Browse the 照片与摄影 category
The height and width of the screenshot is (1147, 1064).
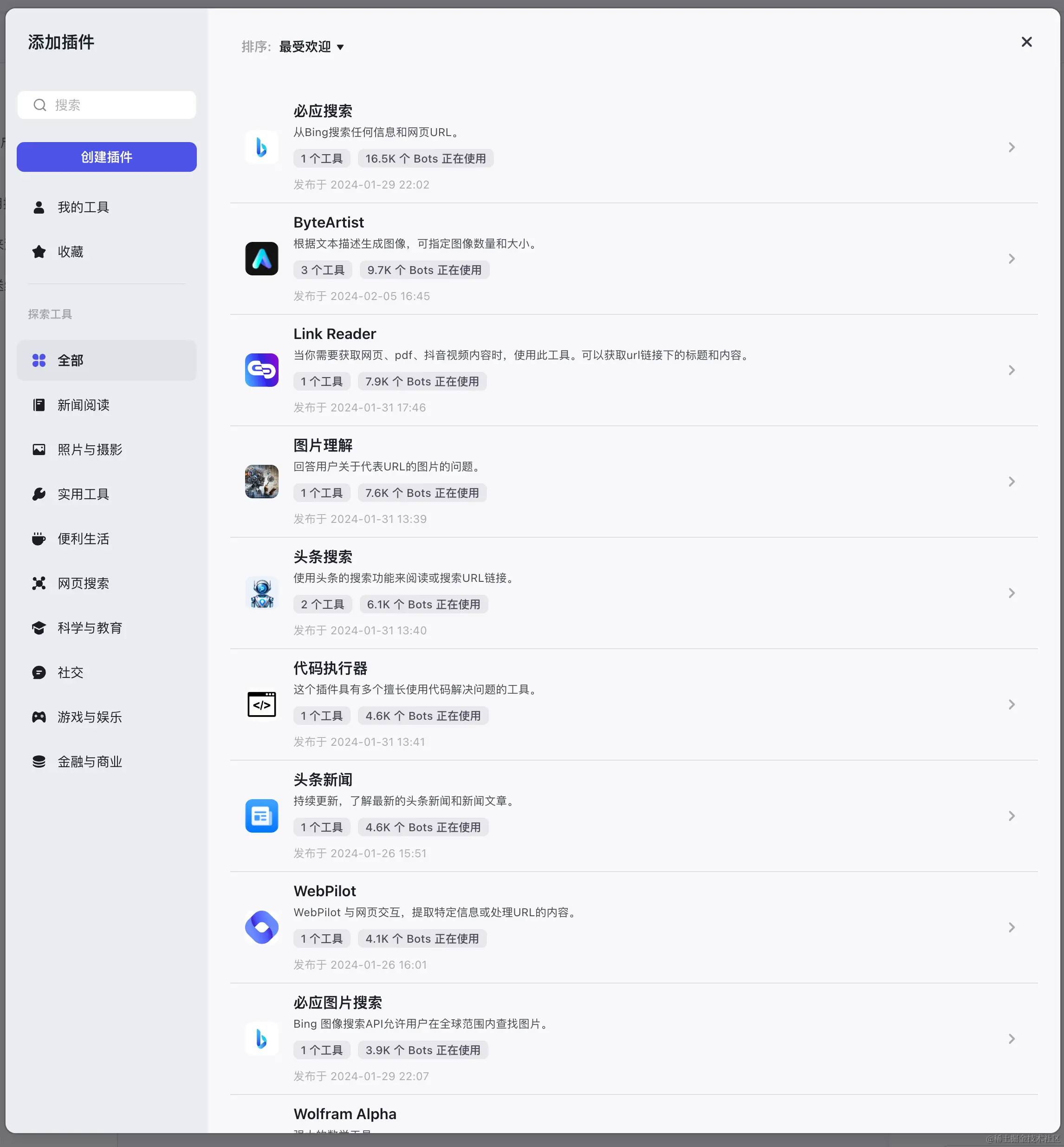point(89,450)
